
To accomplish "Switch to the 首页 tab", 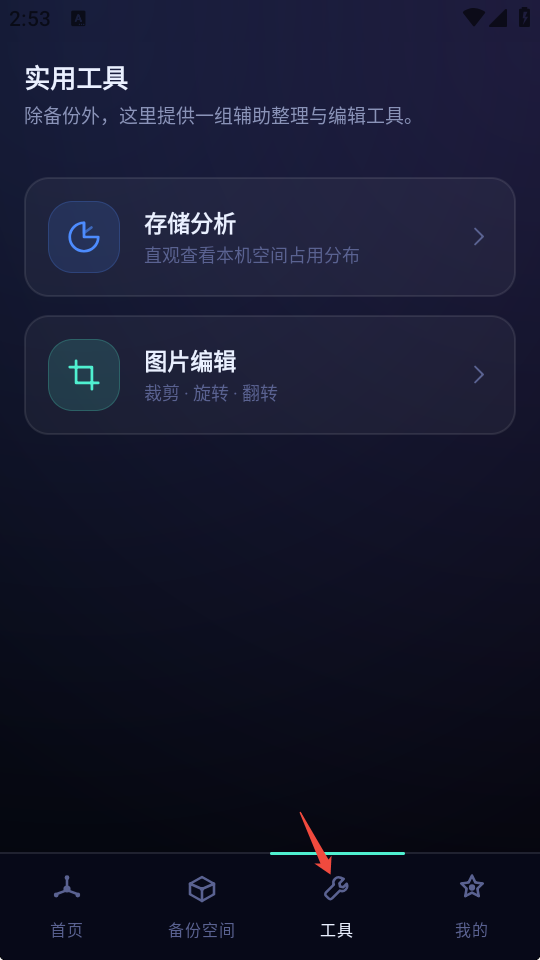I will click(x=67, y=906).
